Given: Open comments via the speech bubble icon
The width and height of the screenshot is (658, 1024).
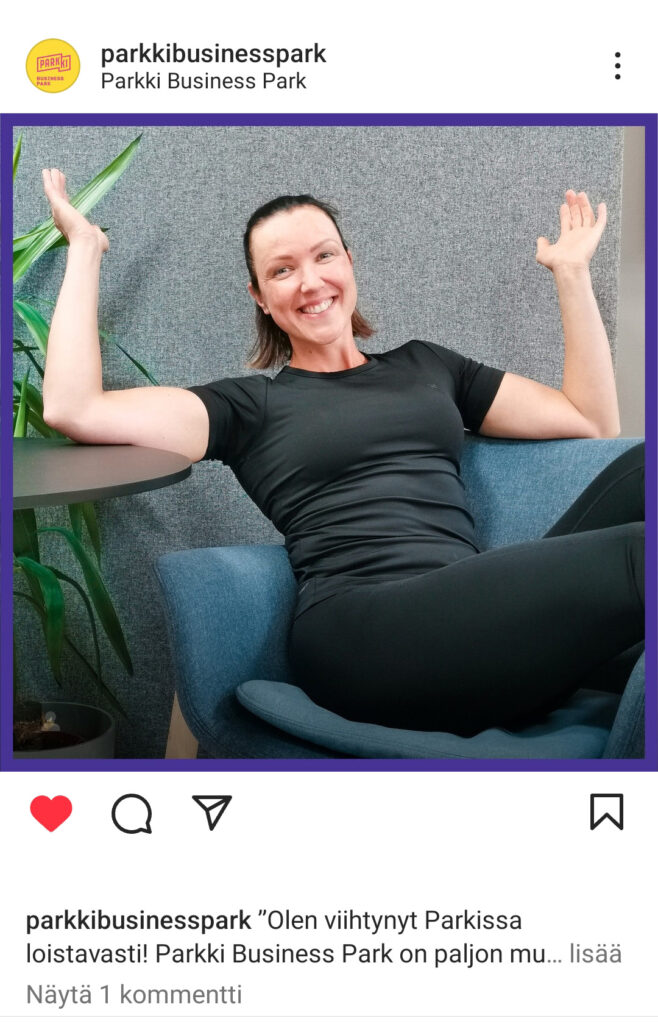Looking at the screenshot, I should pos(132,814).
